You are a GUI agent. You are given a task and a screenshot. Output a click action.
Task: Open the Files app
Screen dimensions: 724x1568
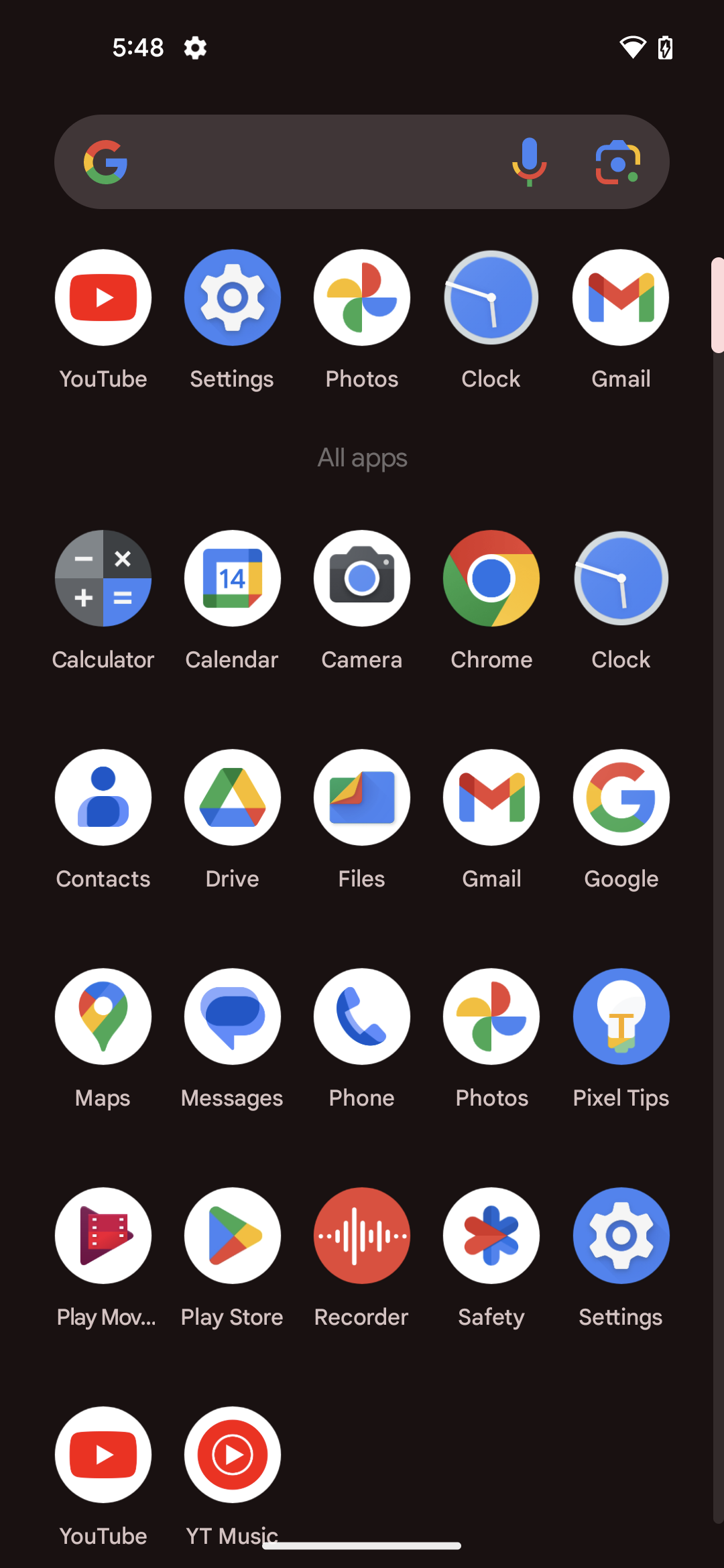361,797
